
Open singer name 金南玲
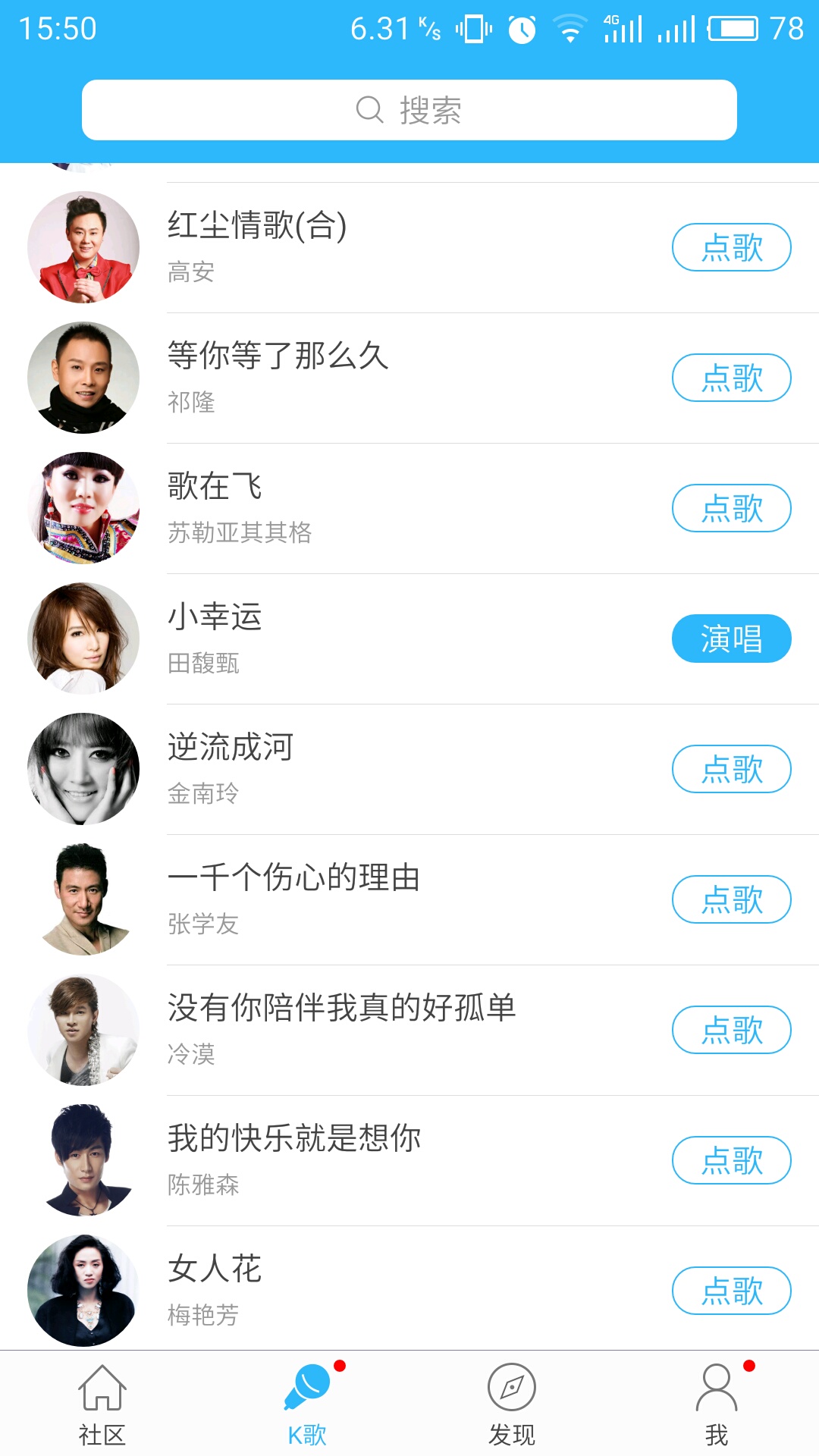point(205,795)
